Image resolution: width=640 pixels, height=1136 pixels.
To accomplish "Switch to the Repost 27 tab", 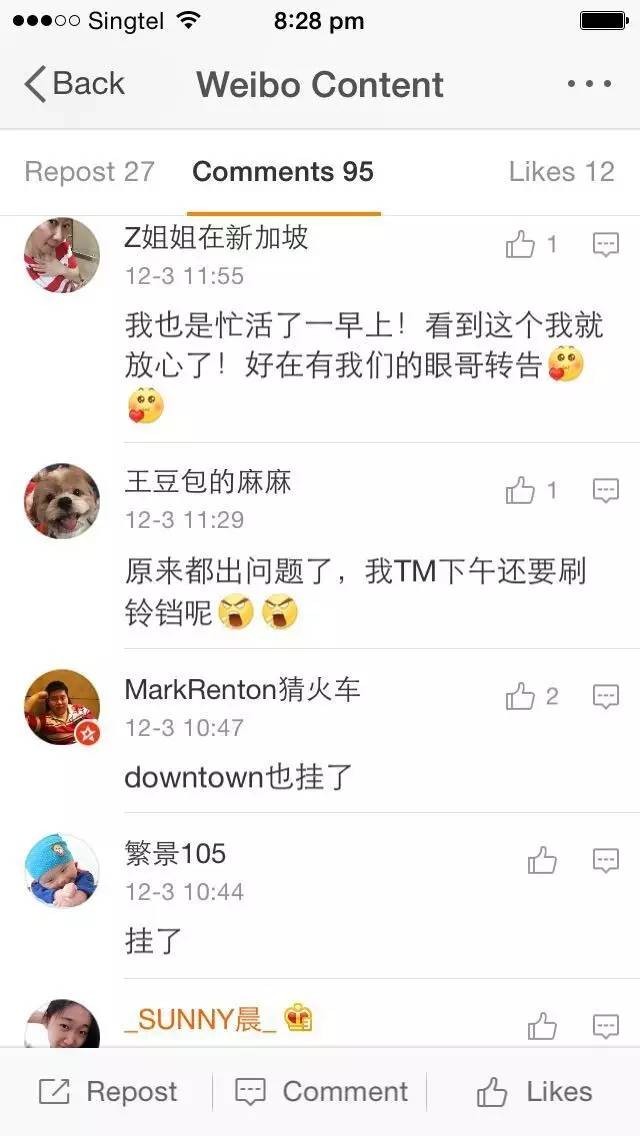I will [89, 172].
